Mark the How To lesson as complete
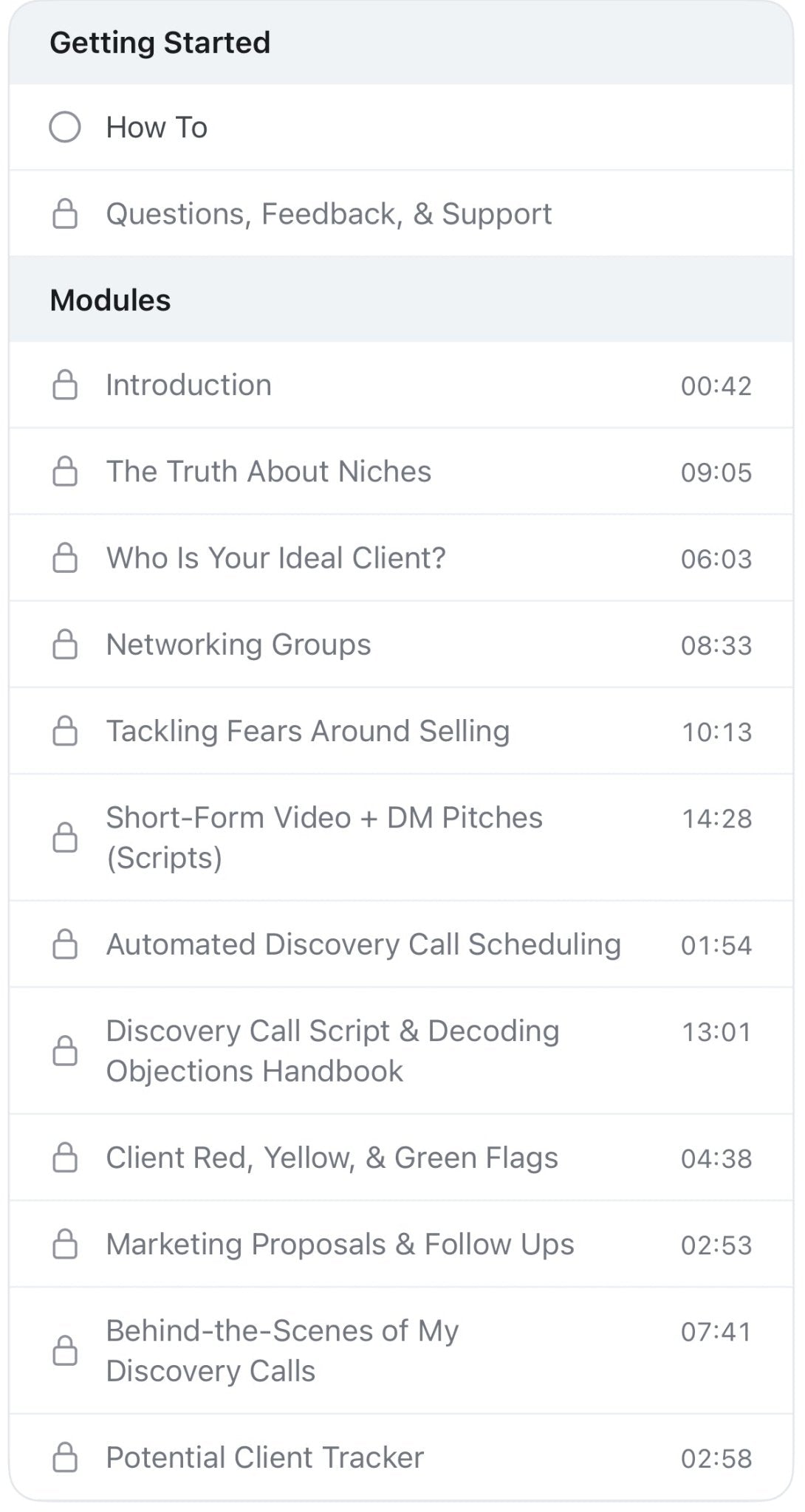Screen dimensions: 805x1512 [65, 126]
